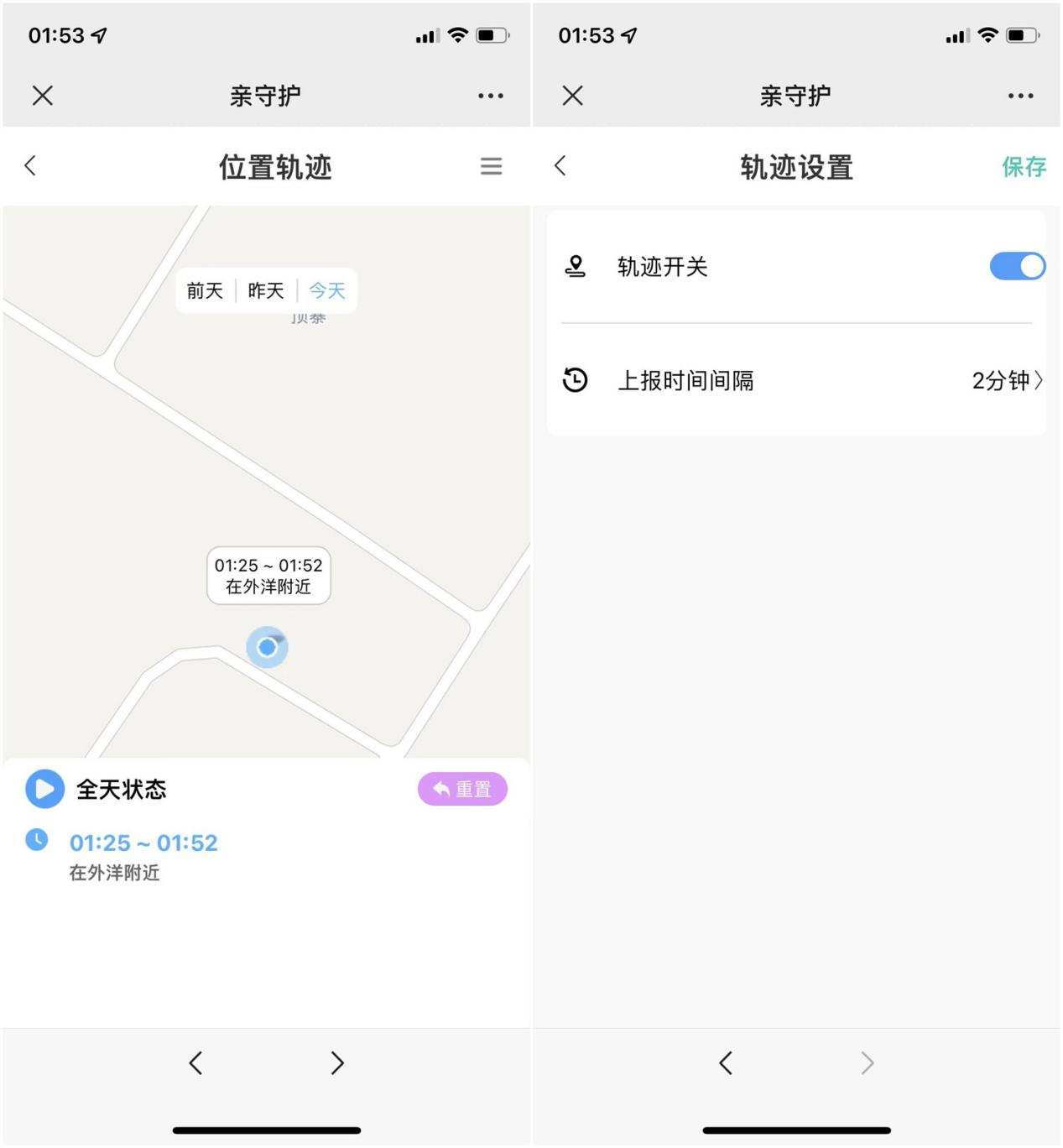Open the 上报时间间隔 interval selector

tap(1005, 381)
